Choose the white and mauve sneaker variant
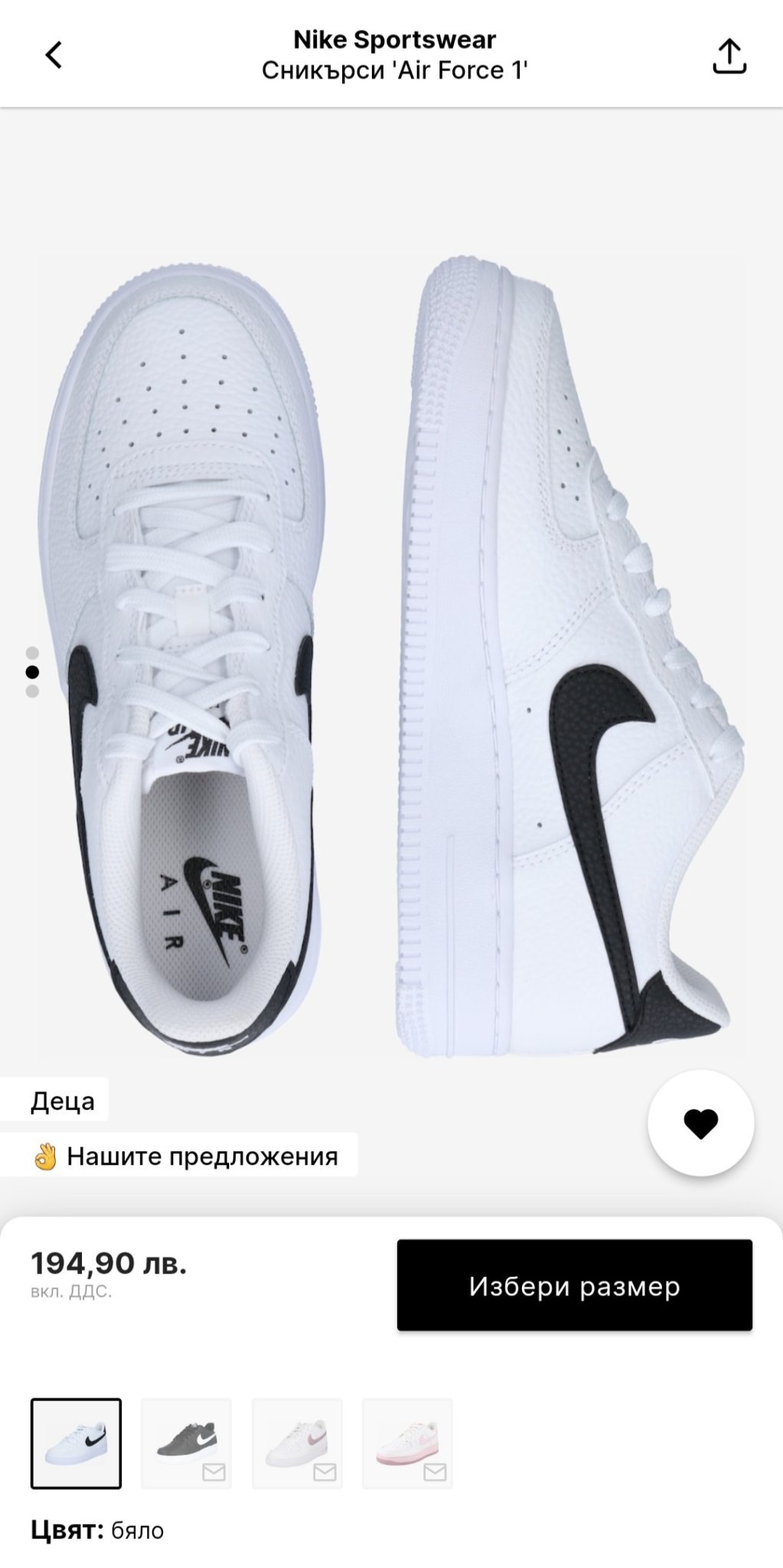This screenshot has height=1568, width=783. [297, 1443]
